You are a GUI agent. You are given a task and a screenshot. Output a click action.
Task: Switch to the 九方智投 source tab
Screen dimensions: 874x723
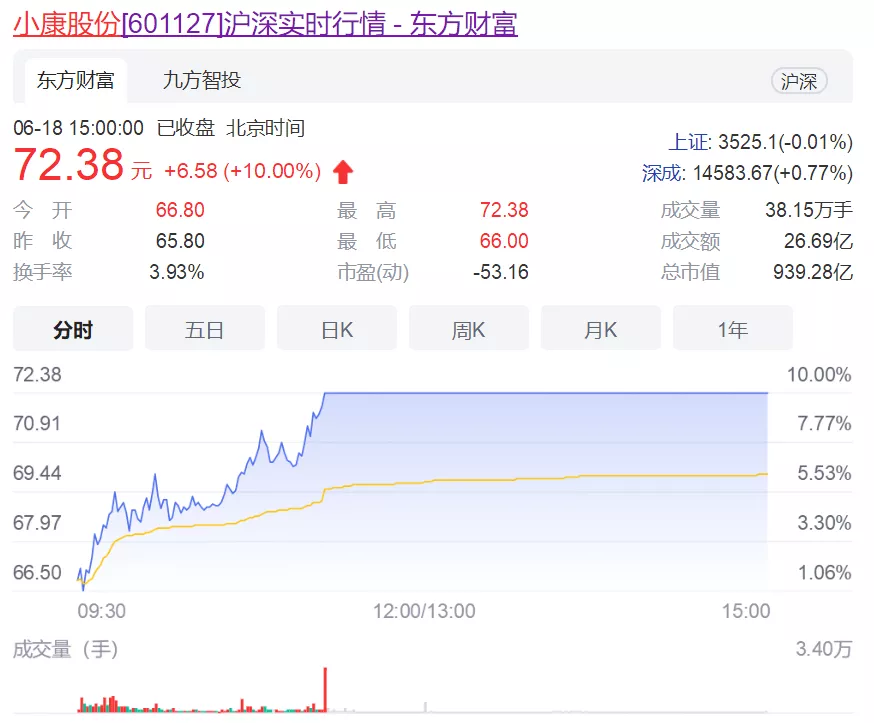click(202, 81)
